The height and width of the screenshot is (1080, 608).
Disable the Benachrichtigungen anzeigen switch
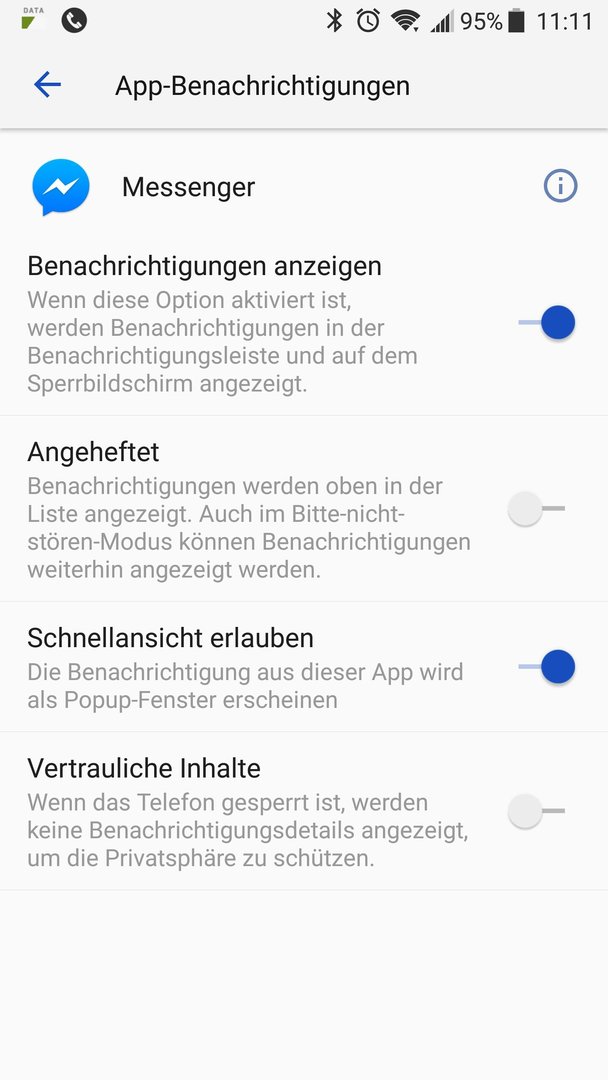[547, 323]
